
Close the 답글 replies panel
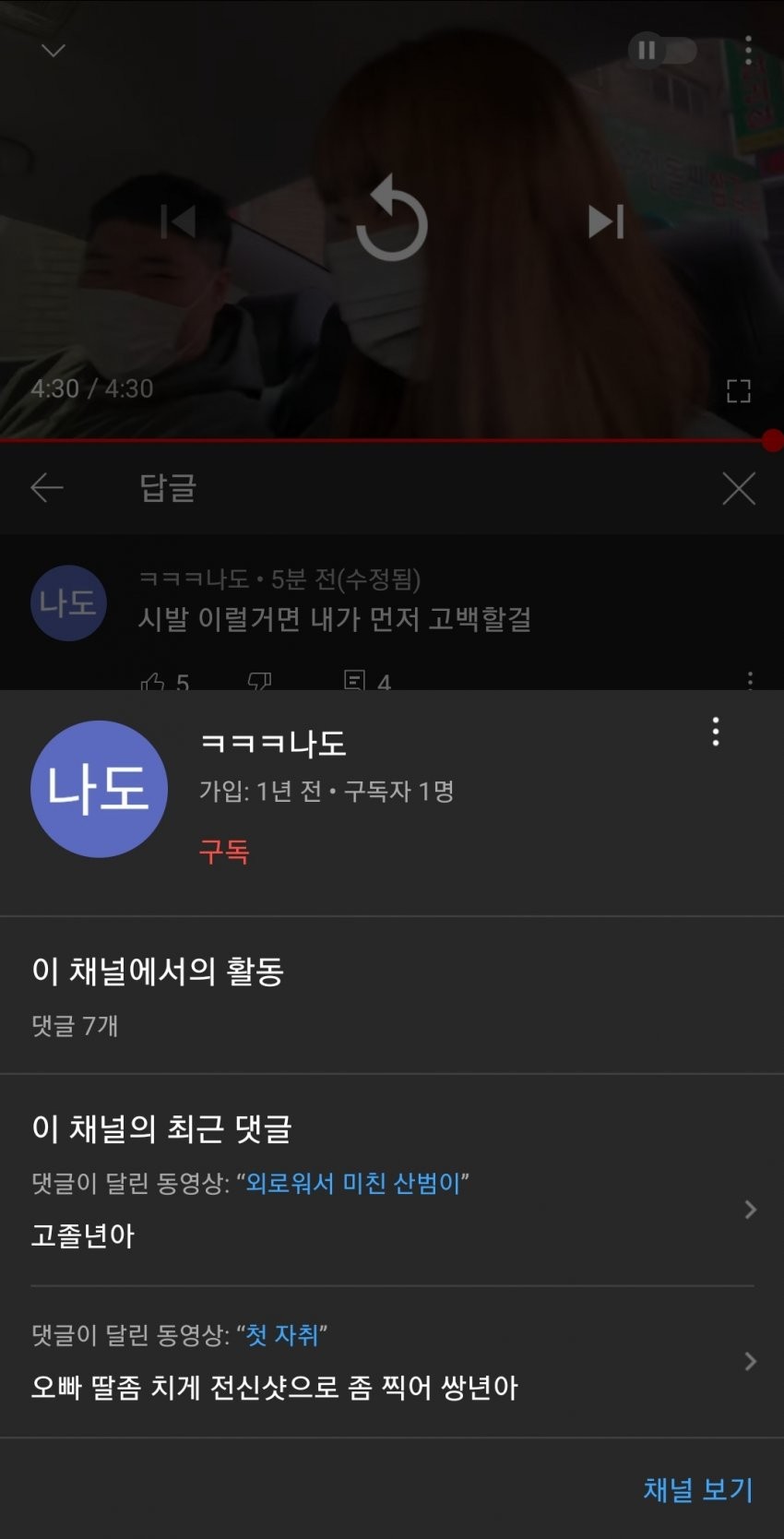pyautogui.click(x=738, y=488)
